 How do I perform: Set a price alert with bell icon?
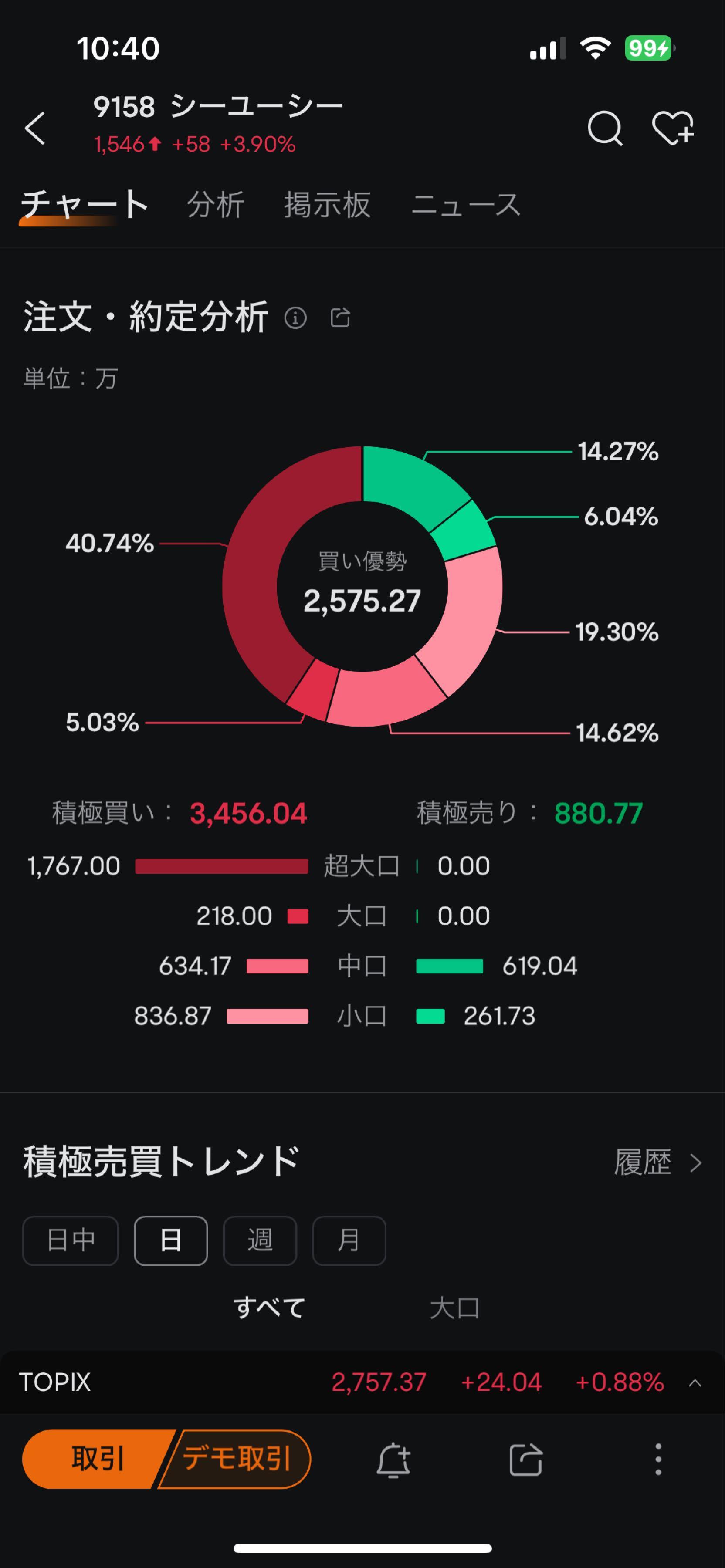point(393,1460)
